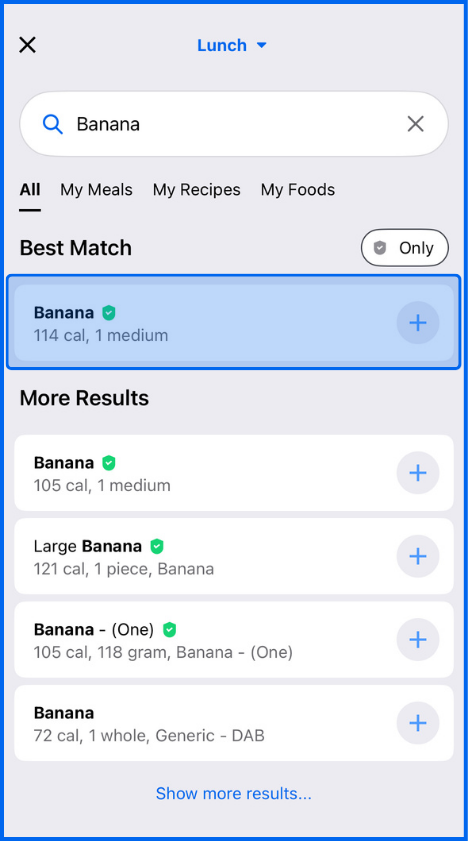Add Large Banana with the plus button
The width and height of the screenshot is (469, 842).
[417, 556]
